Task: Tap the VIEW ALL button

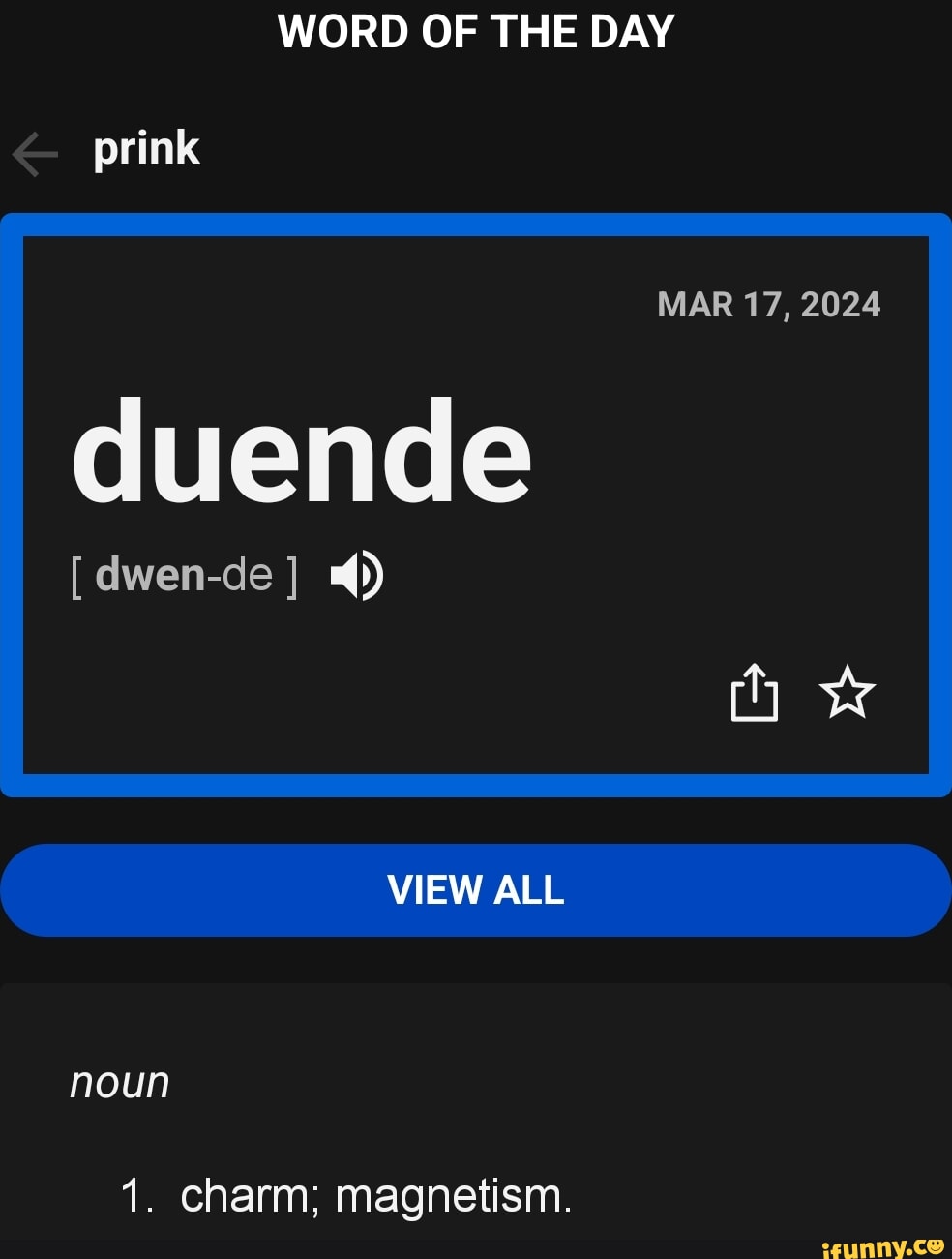Action: point(476,890)
